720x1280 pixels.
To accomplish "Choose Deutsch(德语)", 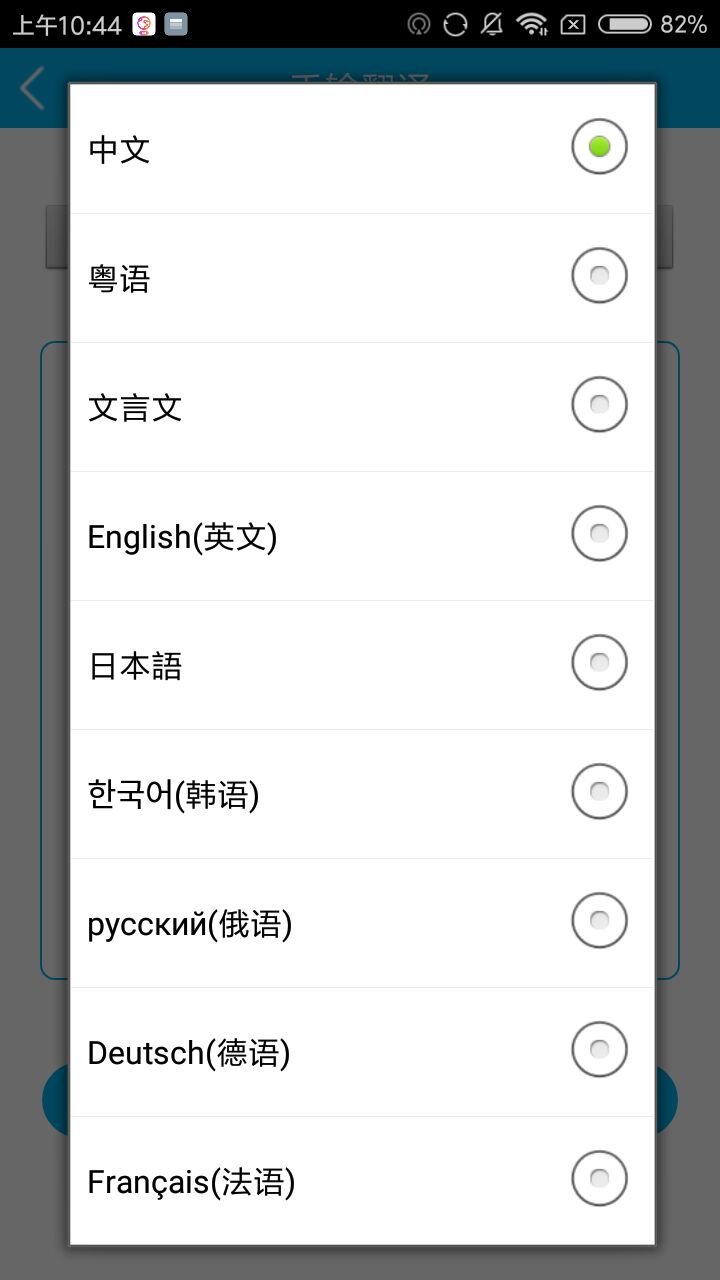I will click(x=362, y=1052).
